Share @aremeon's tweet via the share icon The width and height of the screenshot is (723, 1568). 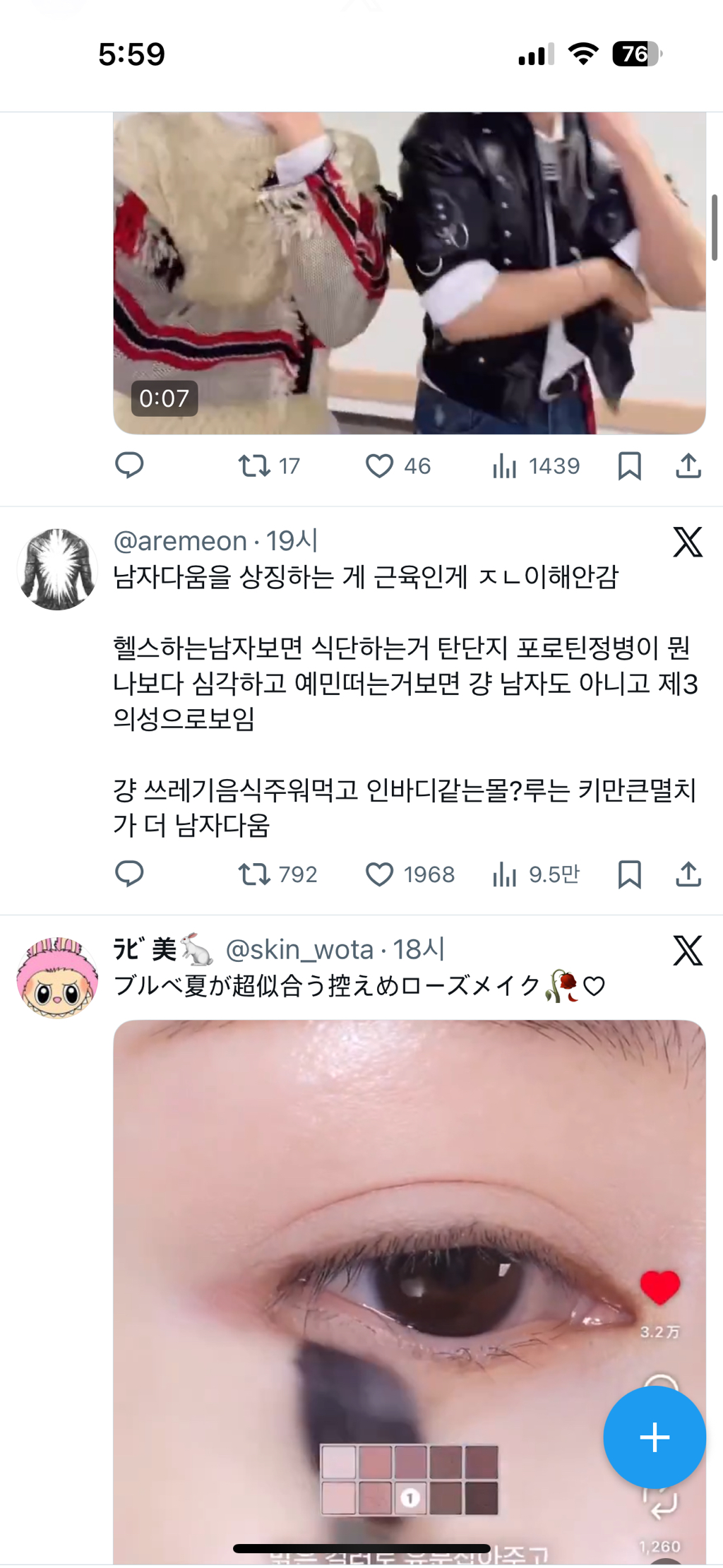tap(690, 874)
